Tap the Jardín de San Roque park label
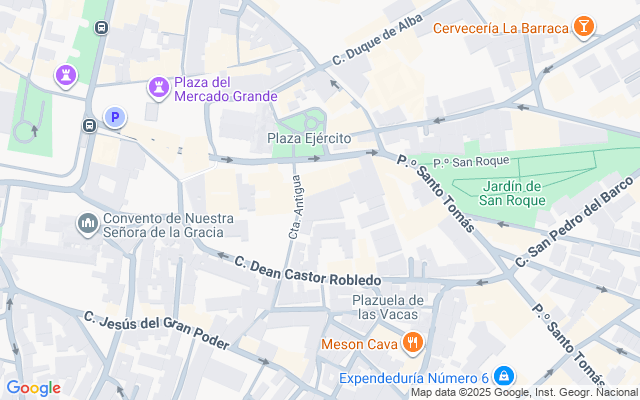Viewport: 640px width, 400px height. click(x=512, y=192)
